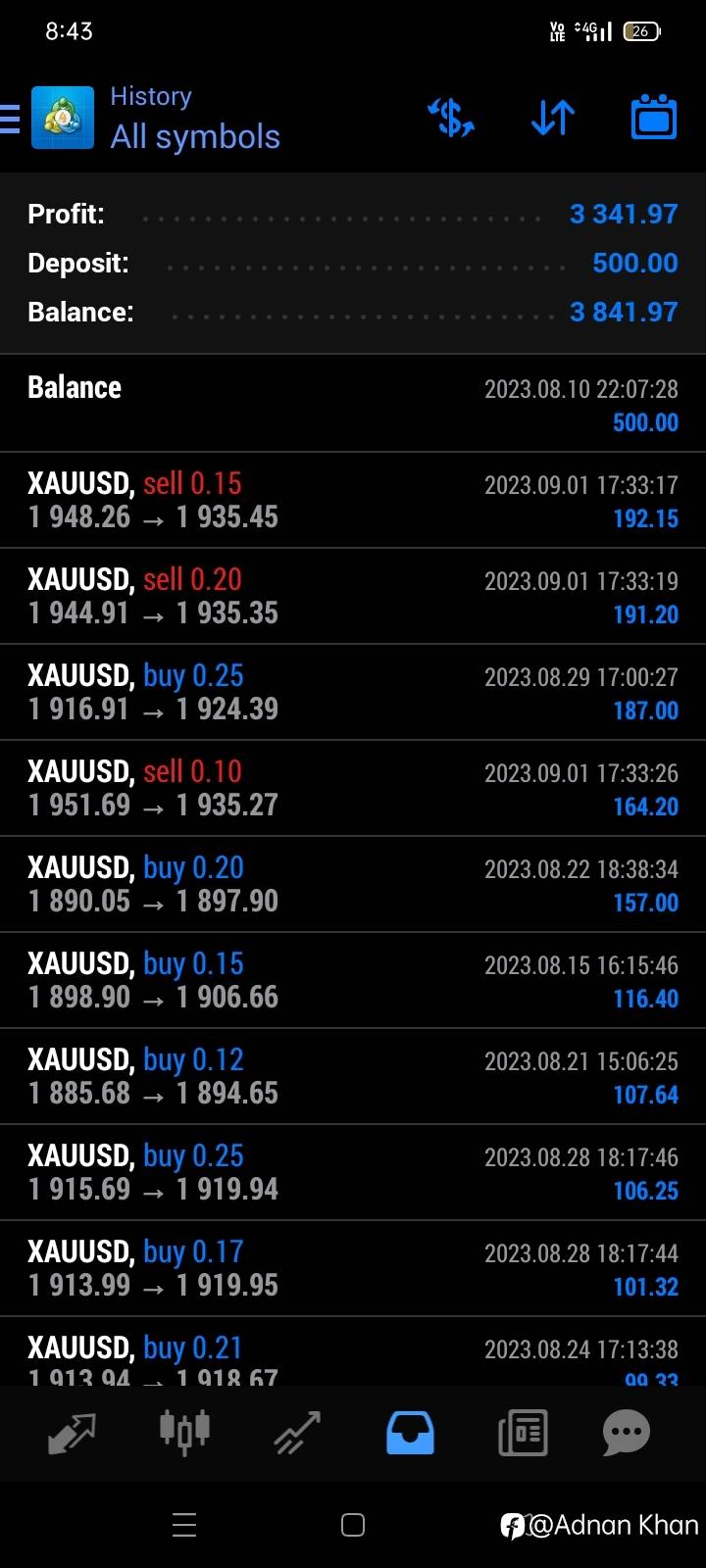This screenshot has width=706, height=1568.
Task: Open the XAUUSD buy 0.12 trade
Action: 353,1076
